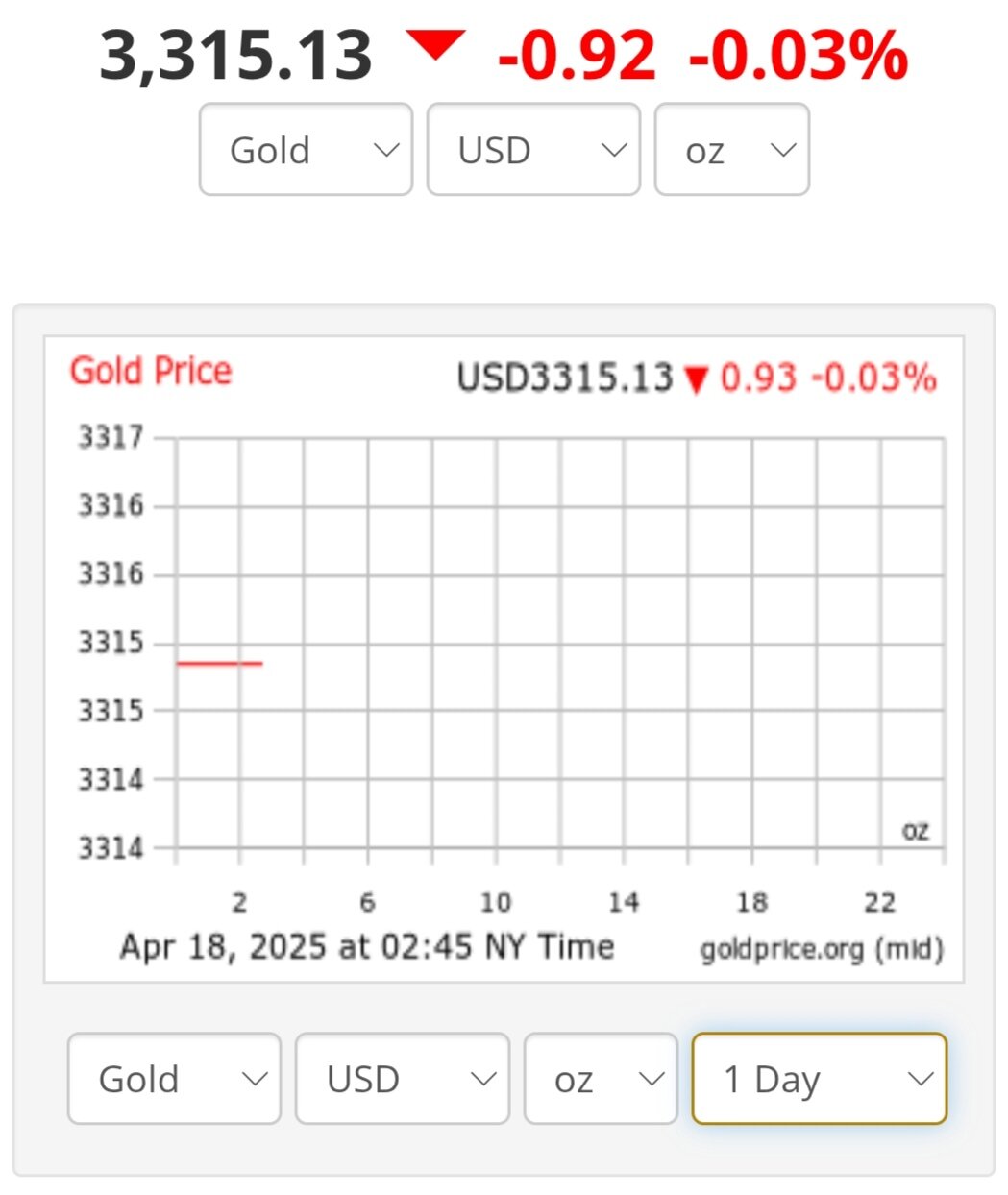Image resolution: width=1008 pixels, height=1195 pixels.
Task: Visit the goldprice.org link
Action: [x=822, y=949]
